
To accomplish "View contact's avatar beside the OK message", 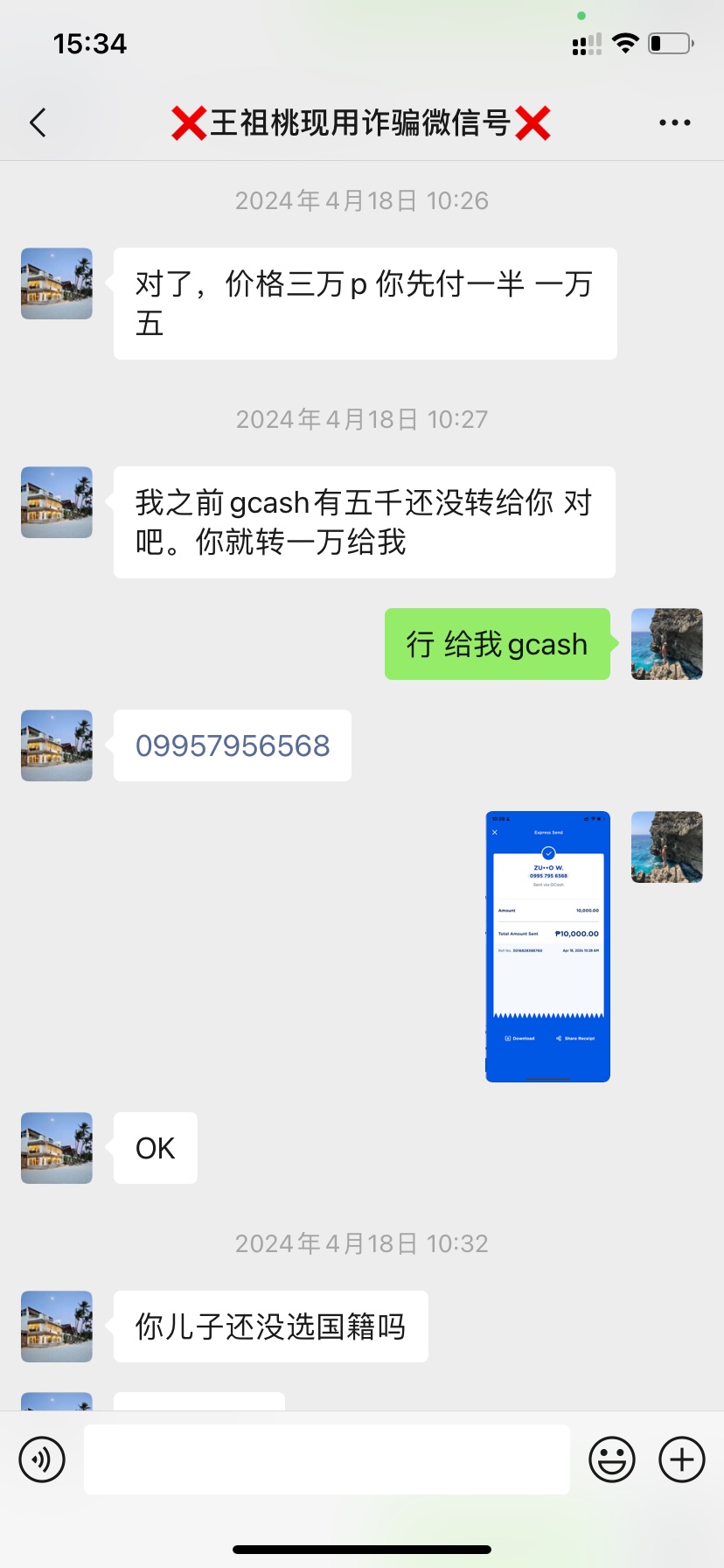I will [57, 1148].
